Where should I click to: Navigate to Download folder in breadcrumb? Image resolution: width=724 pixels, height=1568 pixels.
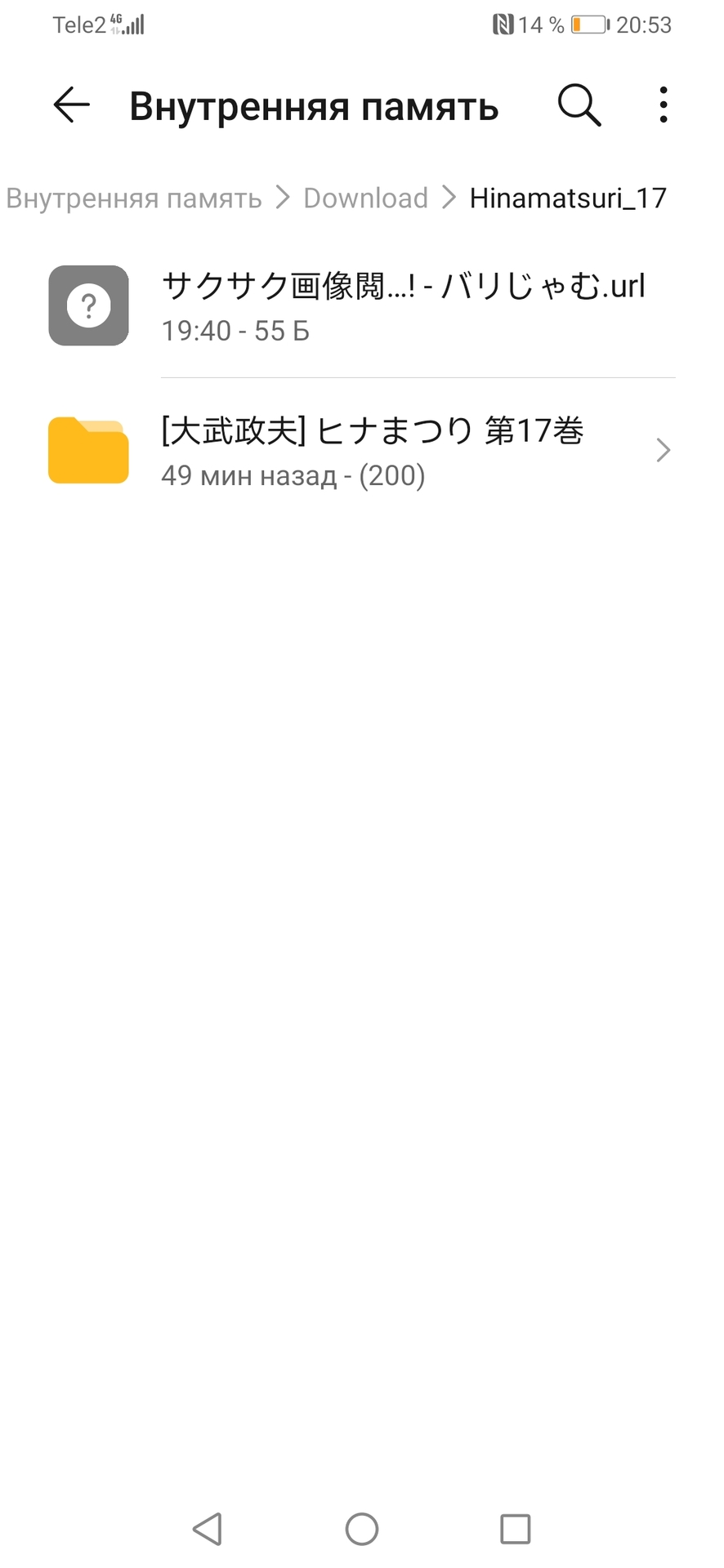(365, 198)
